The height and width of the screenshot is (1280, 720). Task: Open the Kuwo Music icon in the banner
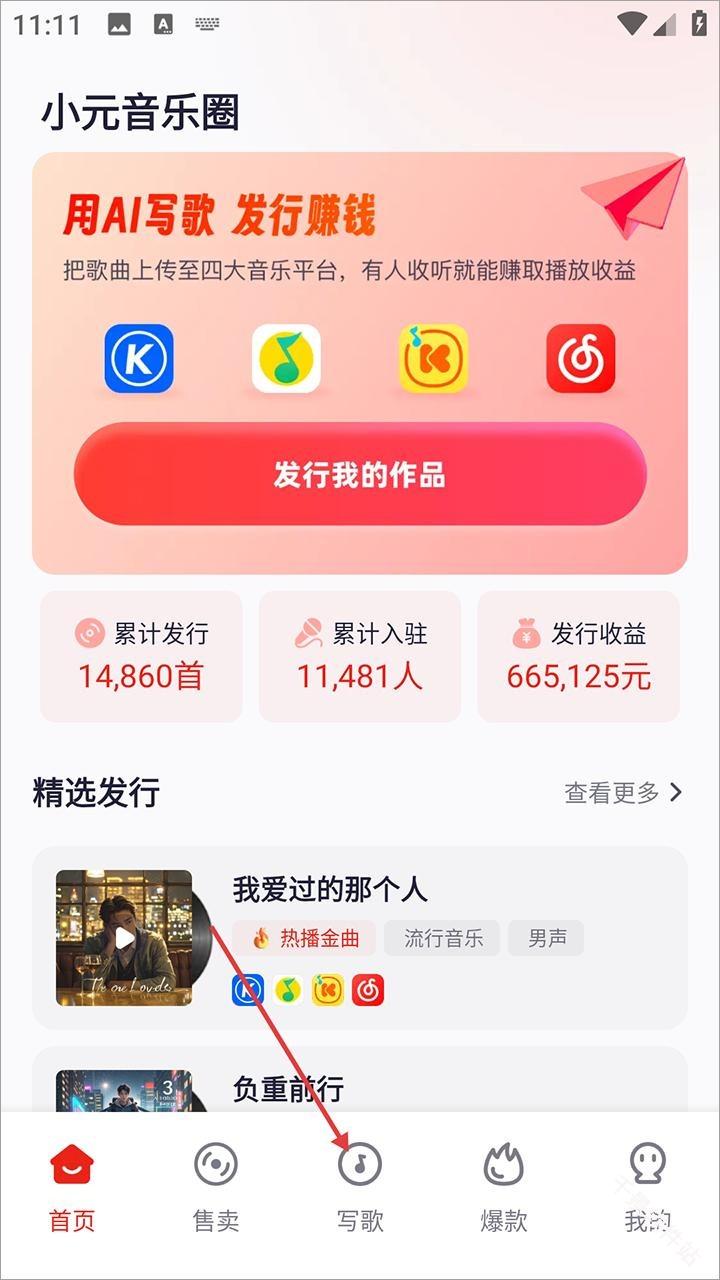(x=434, y=361)
